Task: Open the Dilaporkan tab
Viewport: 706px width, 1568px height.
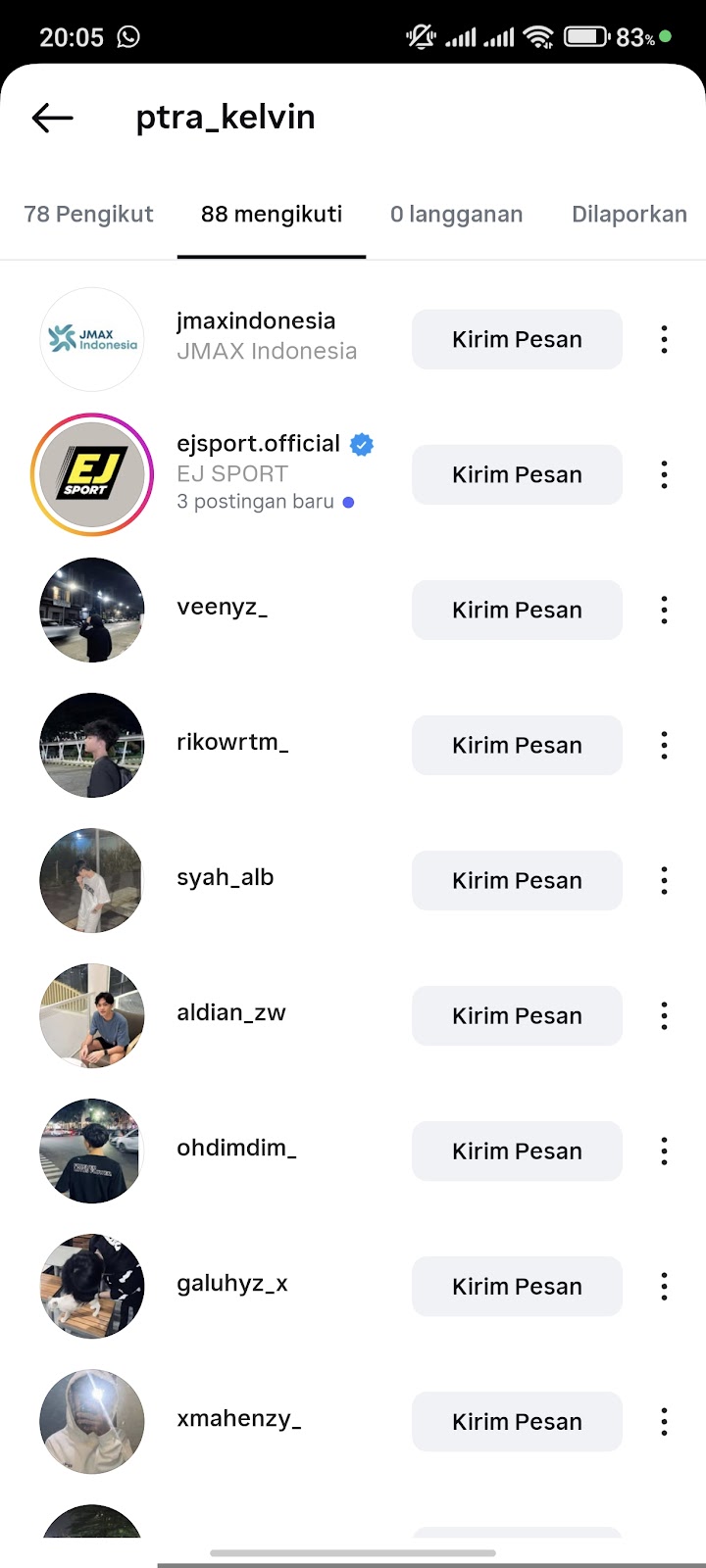Action: pos(629,215)
